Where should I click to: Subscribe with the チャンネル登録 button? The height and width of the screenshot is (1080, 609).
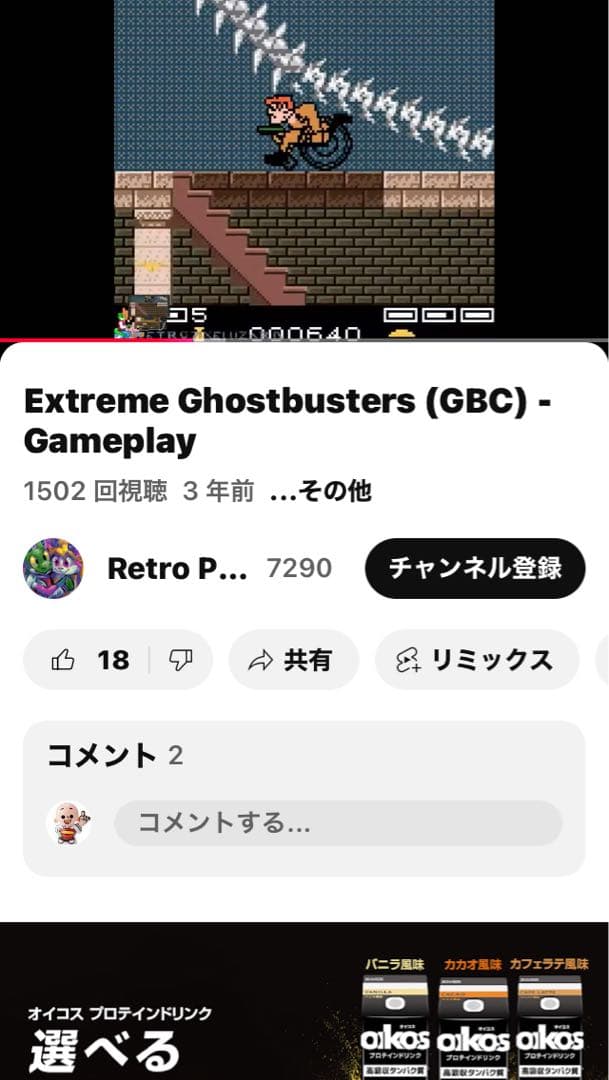pyautogui.click(x=474, y=568)
